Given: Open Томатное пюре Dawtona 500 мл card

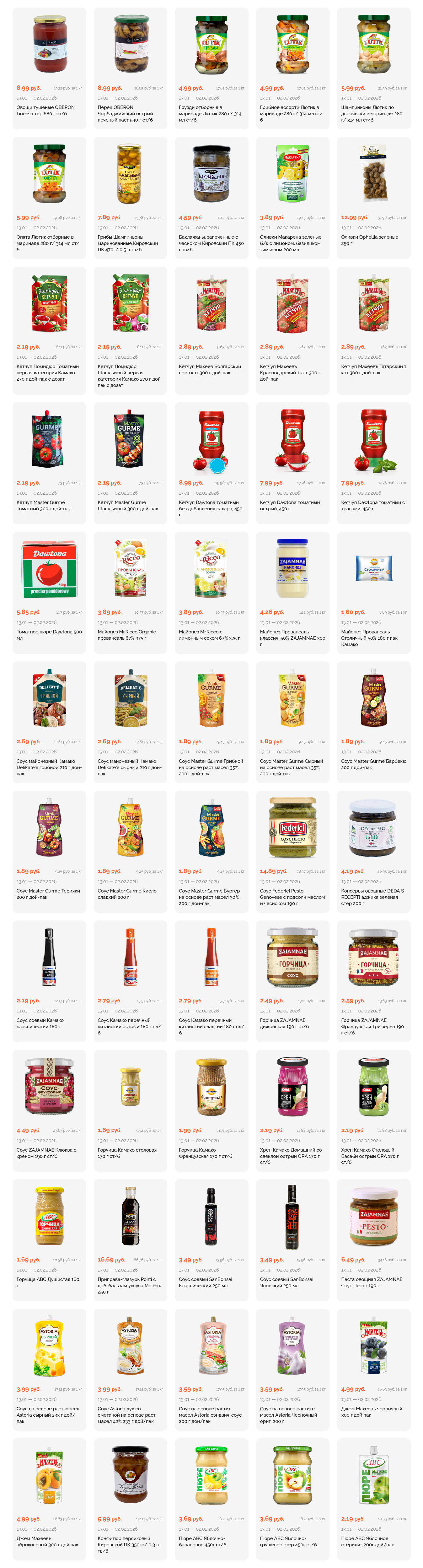Looking at the screenshot, I should click(x=49, y=592).
